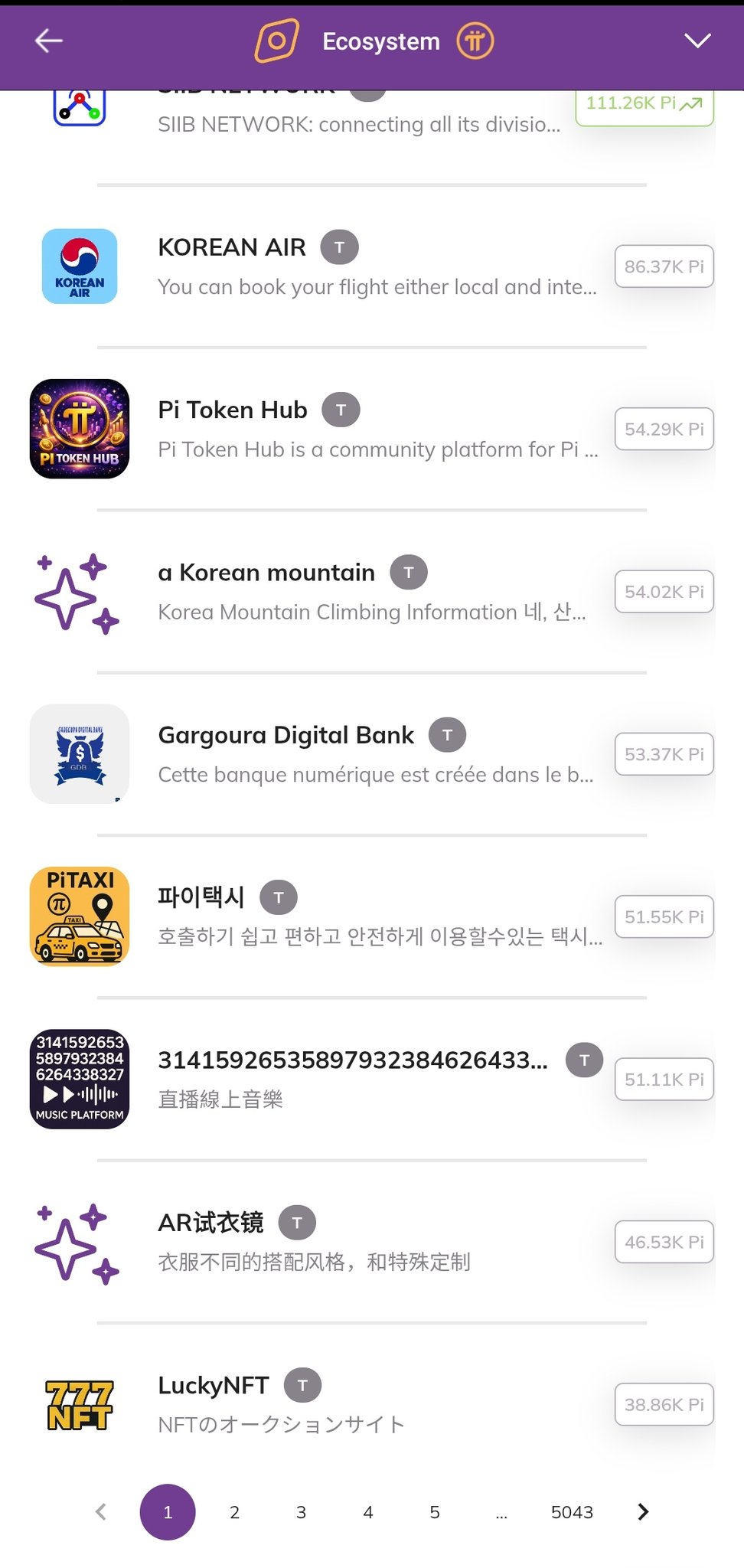Tap the 53.37K Pi badge for Gargoura Digital Bank
Viewport: 744px width, 1568px height.
[664, 754]
